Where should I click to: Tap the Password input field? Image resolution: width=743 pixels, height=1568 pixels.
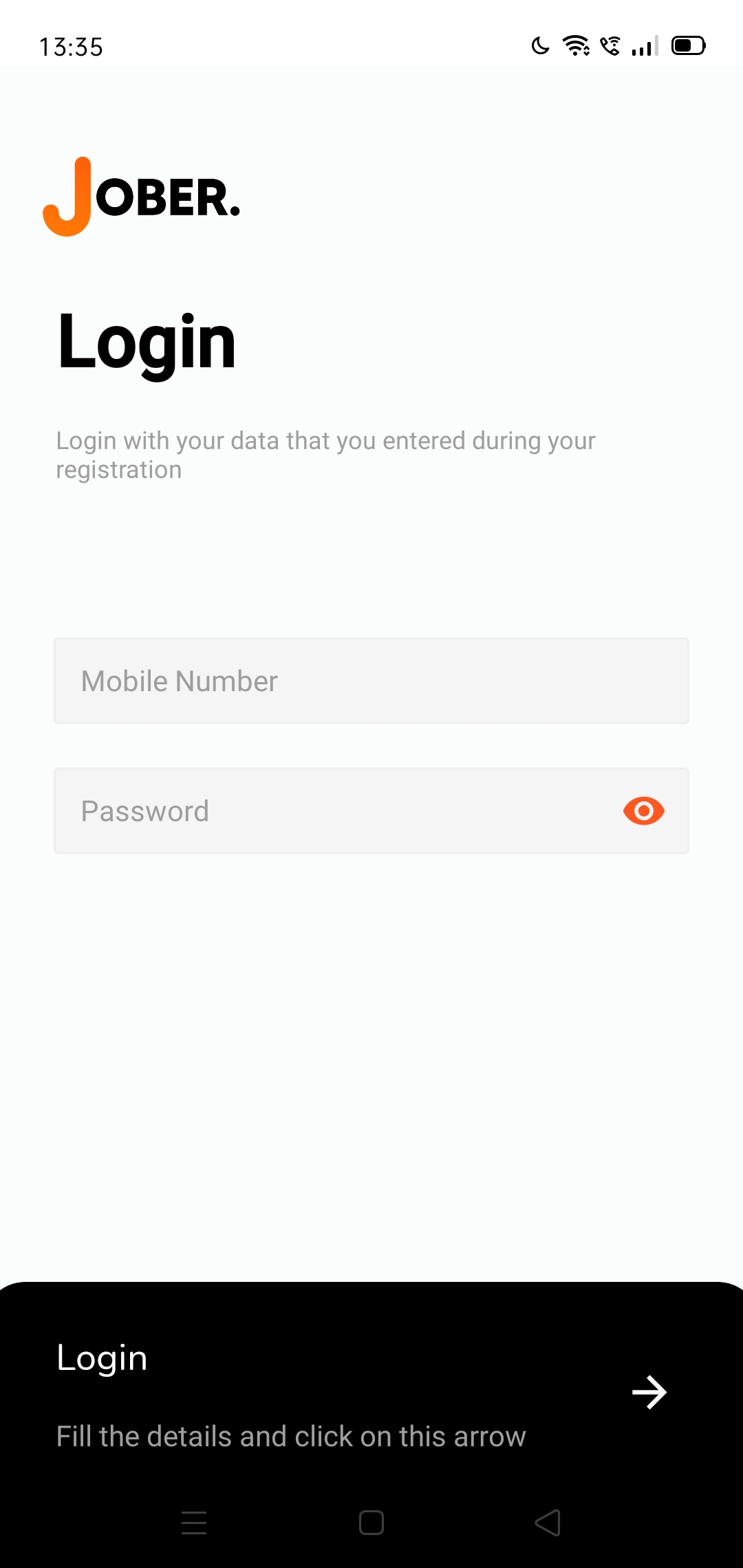coord(330,811)
